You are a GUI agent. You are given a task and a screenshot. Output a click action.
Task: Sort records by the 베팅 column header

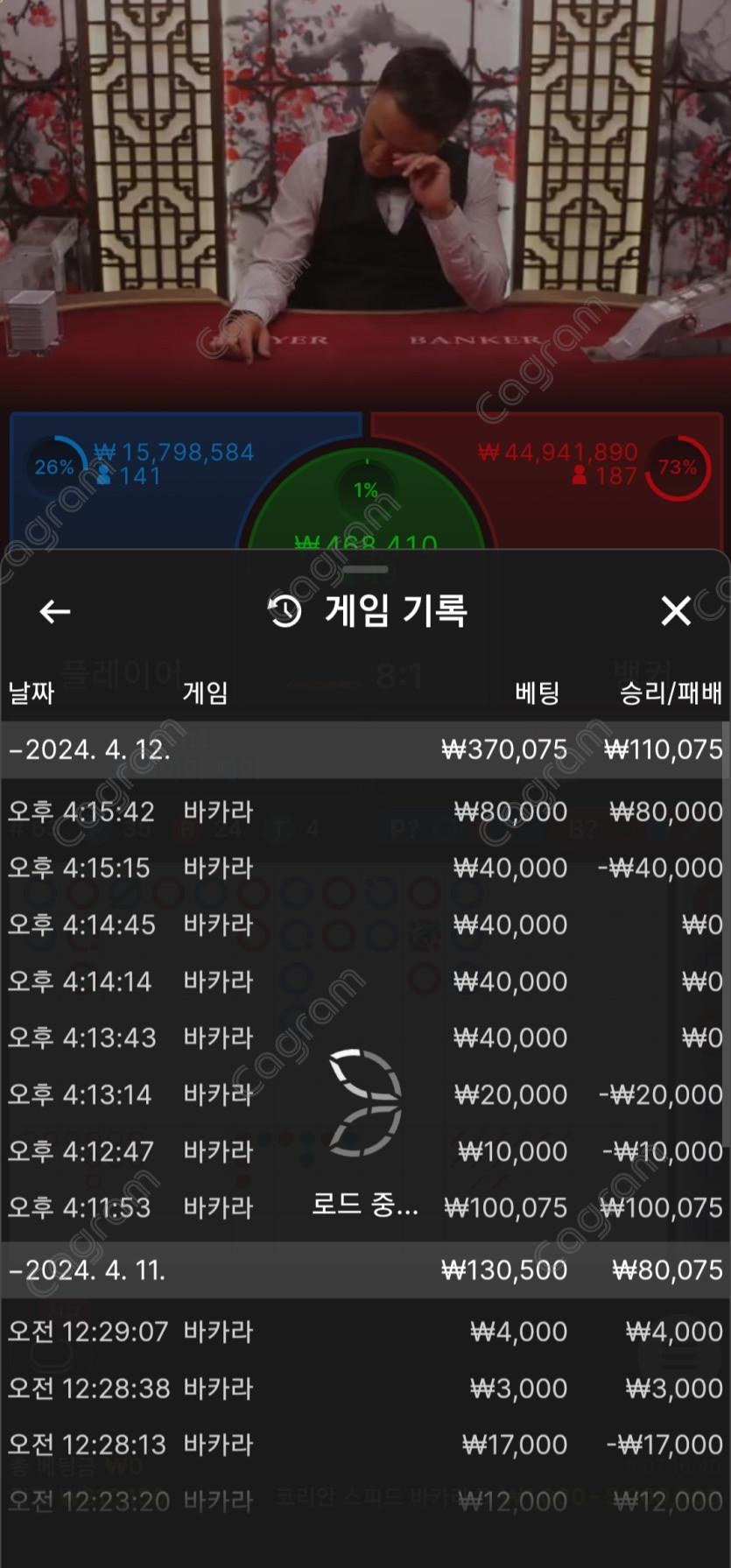(538, 693)
